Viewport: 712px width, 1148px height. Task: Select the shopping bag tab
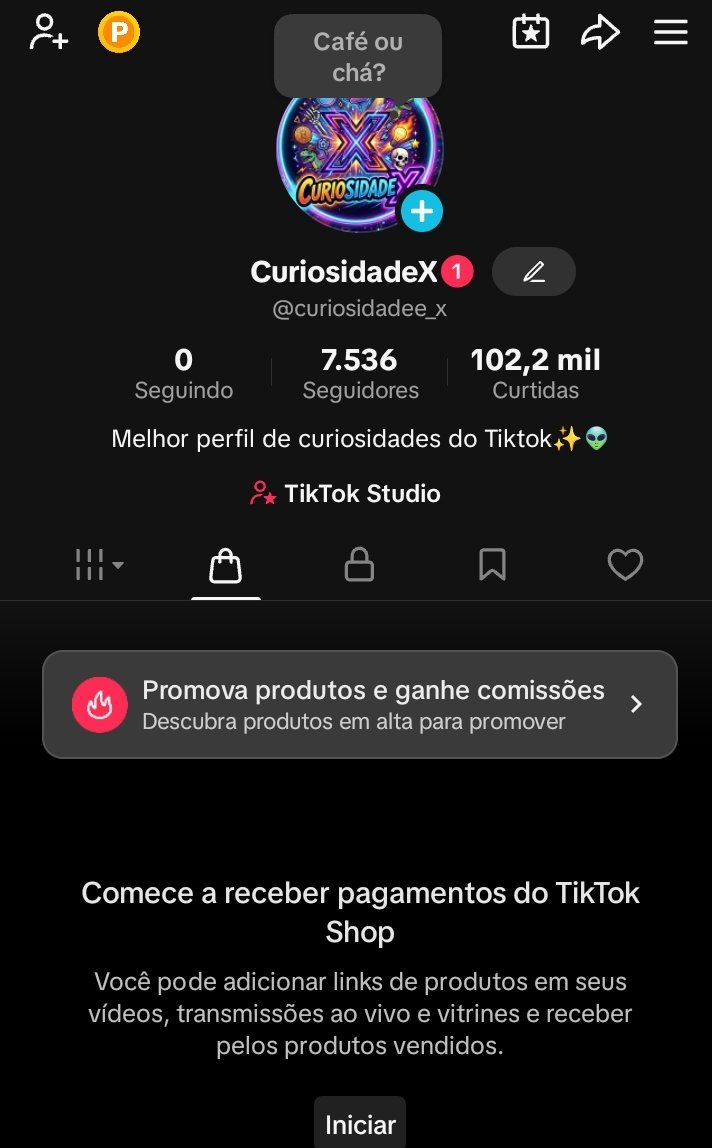225,566
